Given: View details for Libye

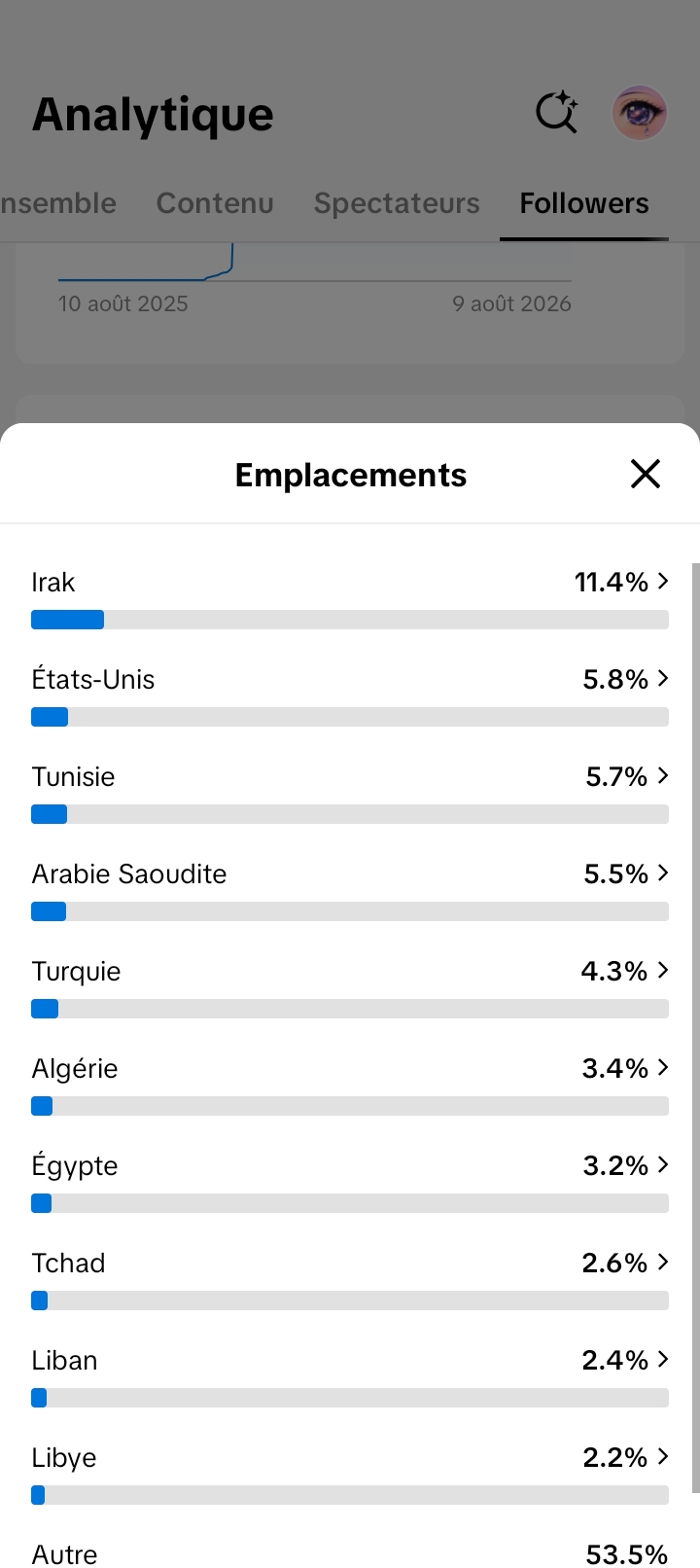Looking at the screenshot, I should pyautogui.click(x=350, y=1473).
